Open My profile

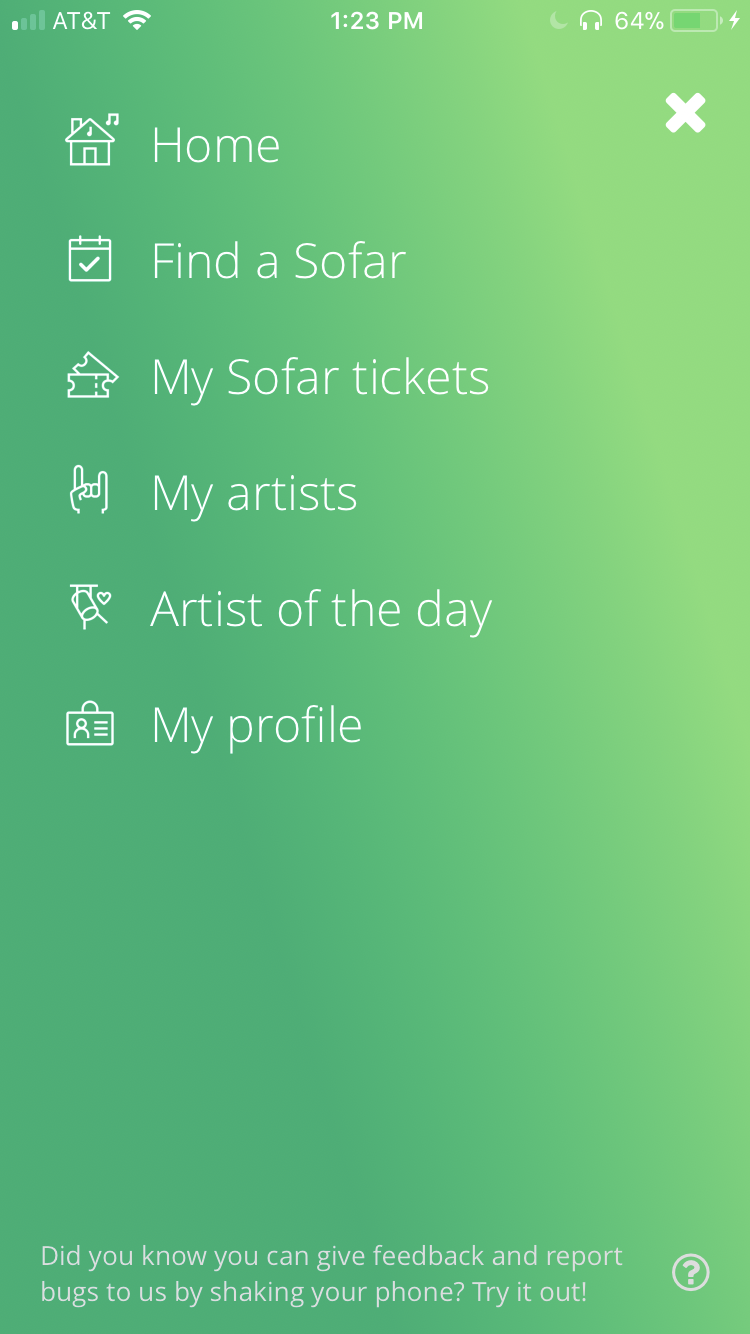point(214,725)
